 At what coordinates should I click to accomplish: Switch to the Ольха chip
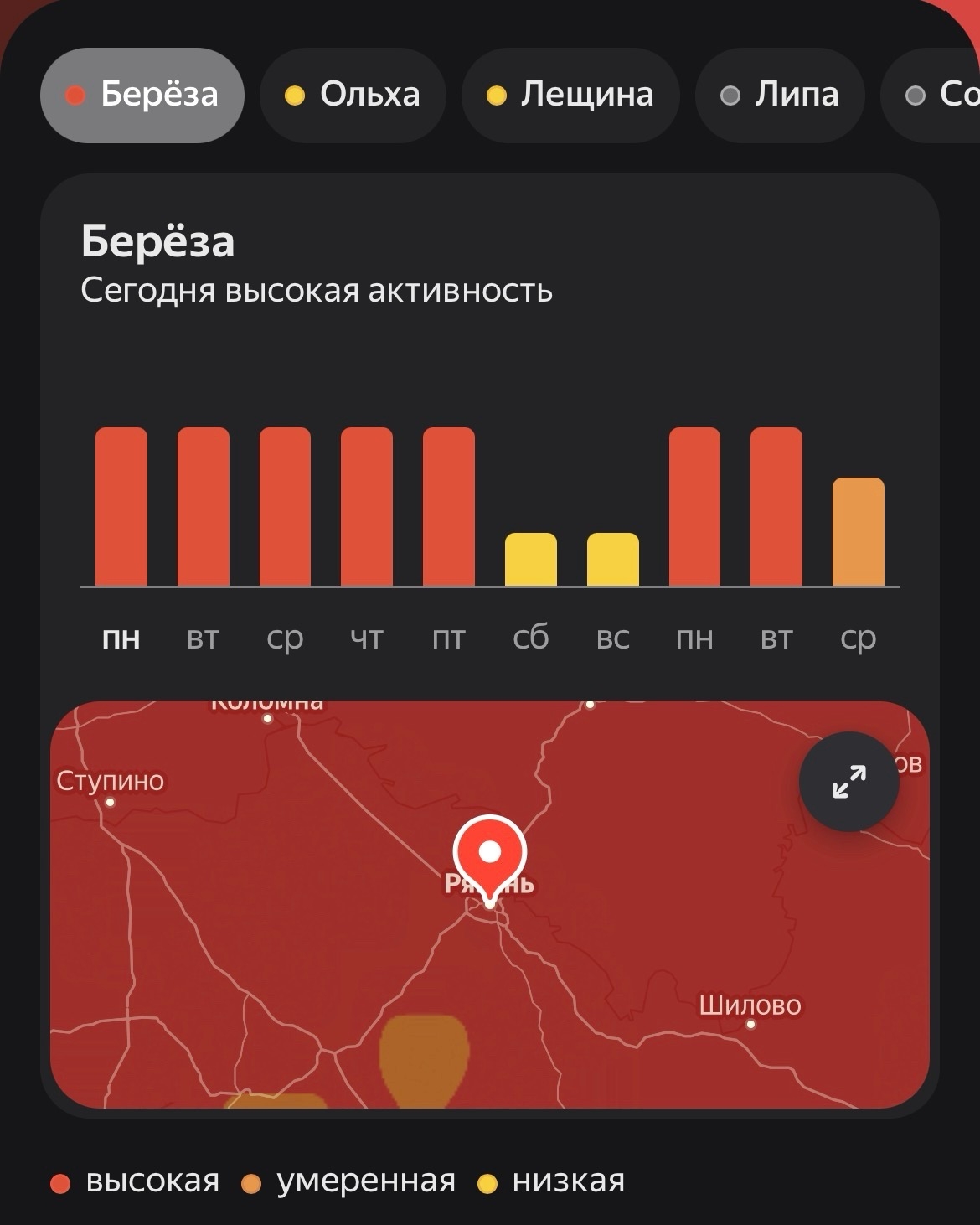[353, 96]
